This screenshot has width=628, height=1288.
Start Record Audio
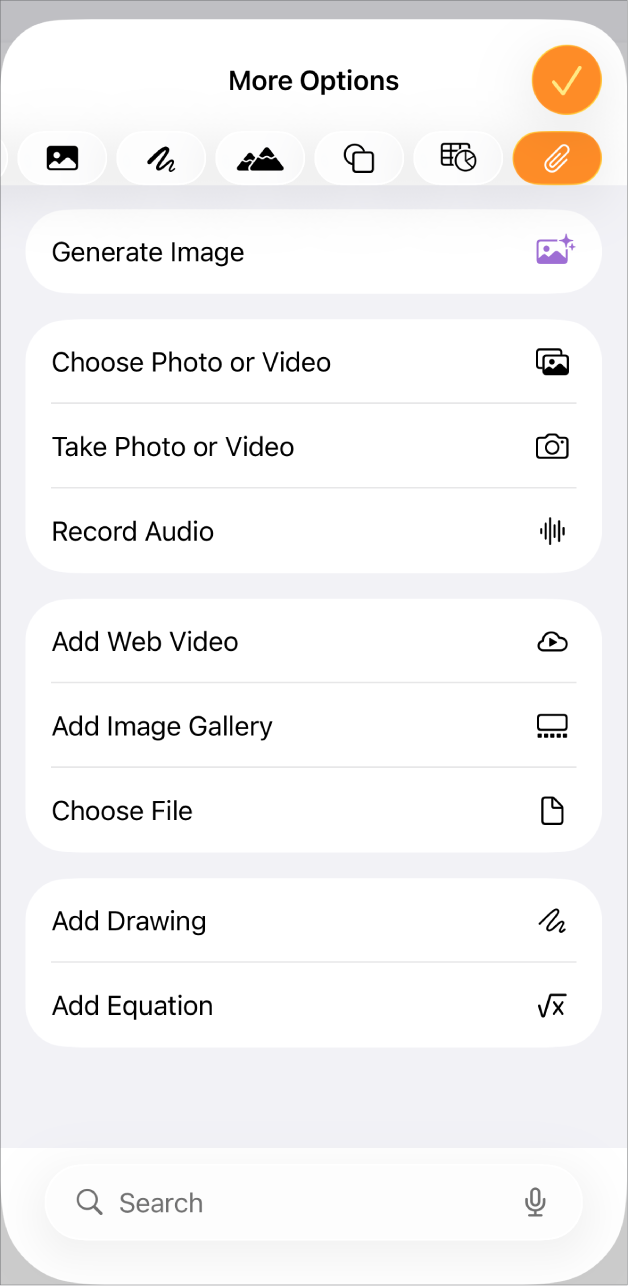313,531
